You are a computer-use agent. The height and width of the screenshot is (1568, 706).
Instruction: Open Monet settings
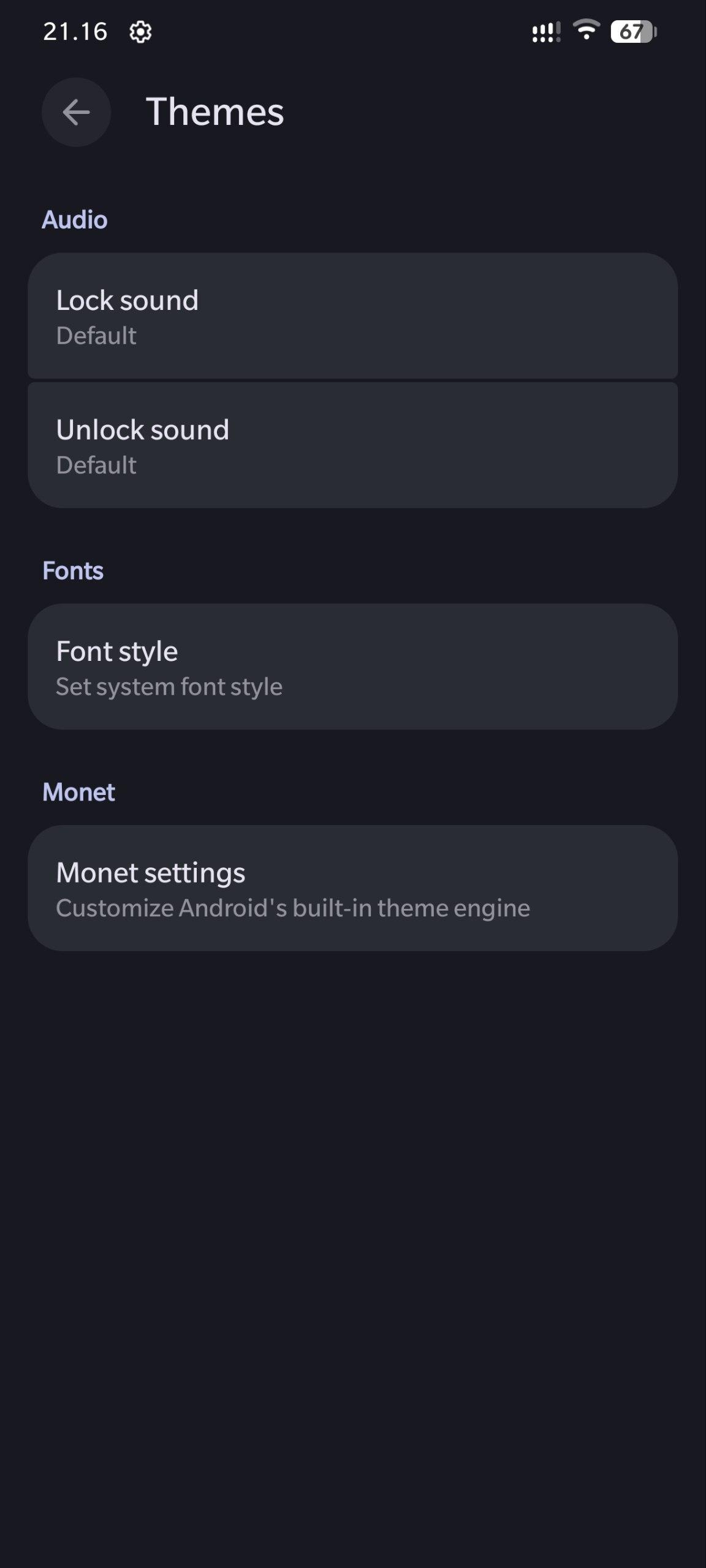point(352,888)
